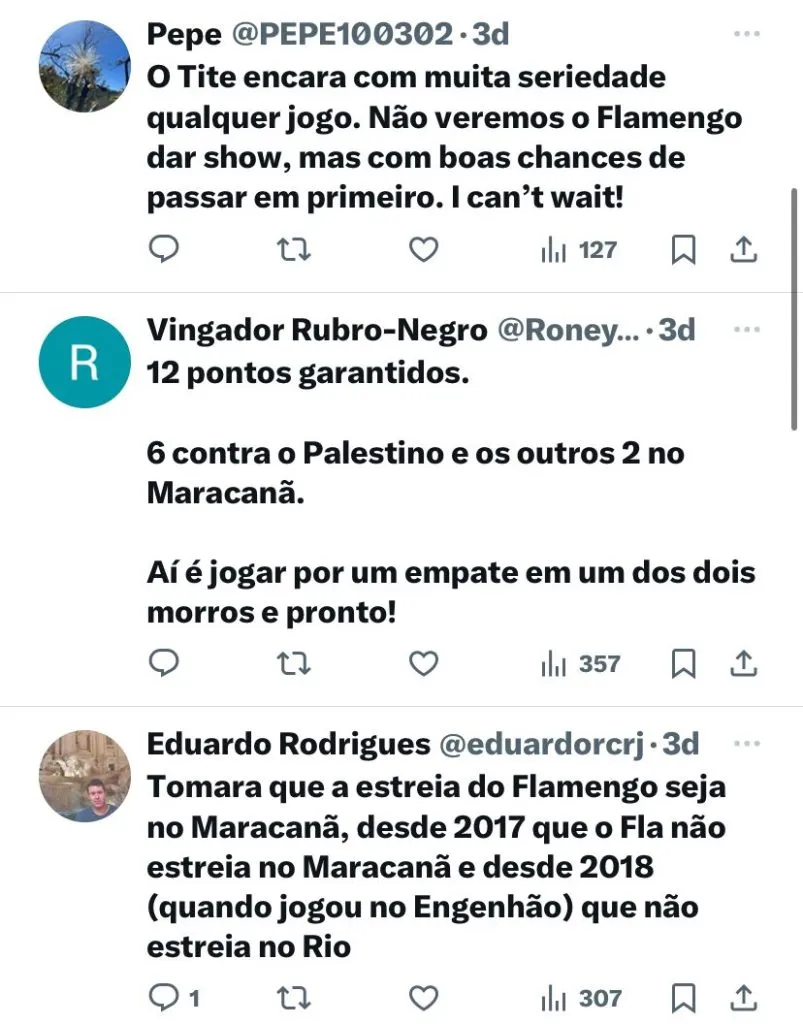Bookmark Eduardo Rodrigues's tweet

pos(683,997)
